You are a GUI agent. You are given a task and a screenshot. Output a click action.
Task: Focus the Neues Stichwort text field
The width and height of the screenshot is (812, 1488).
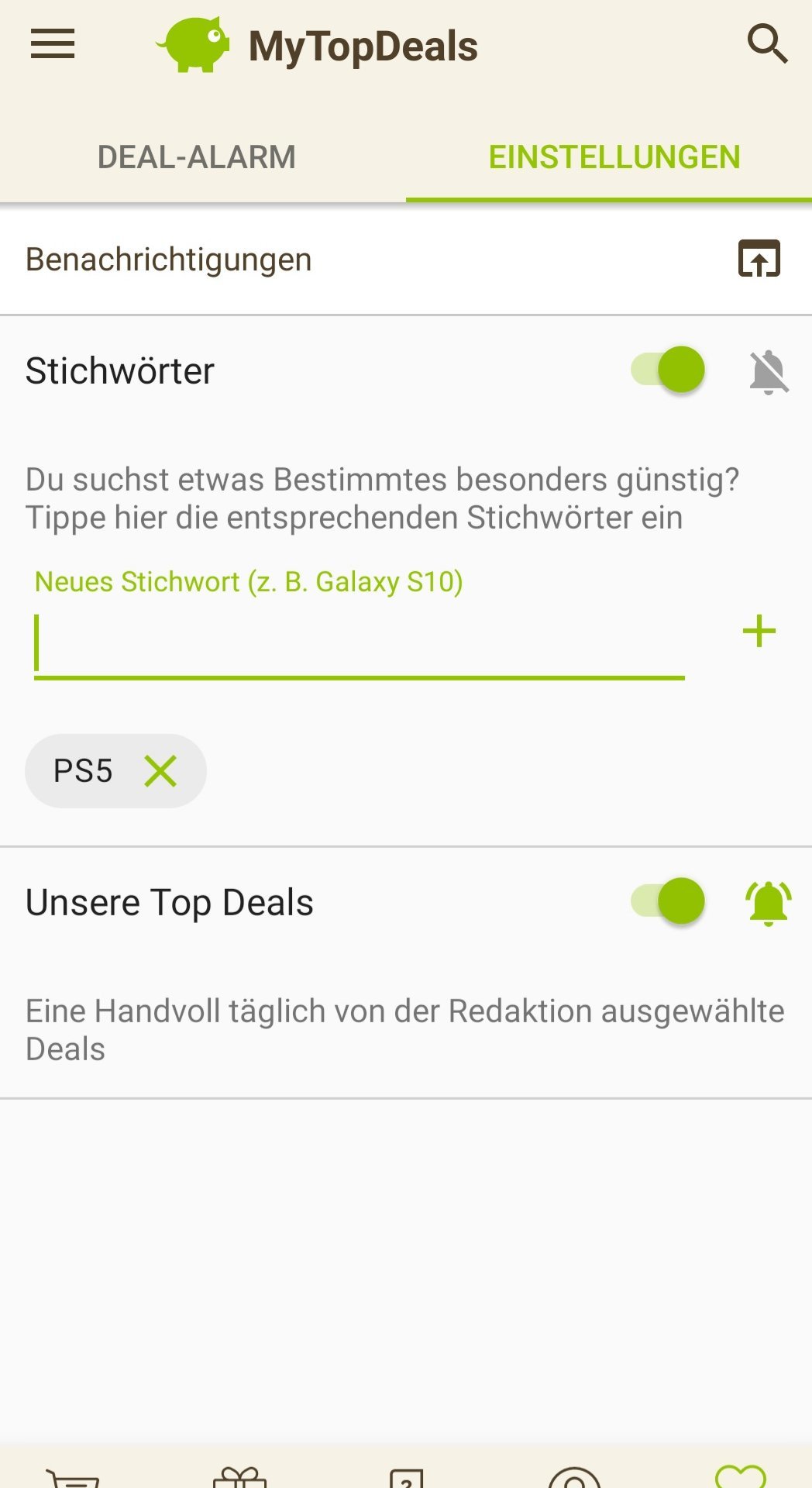360,645
